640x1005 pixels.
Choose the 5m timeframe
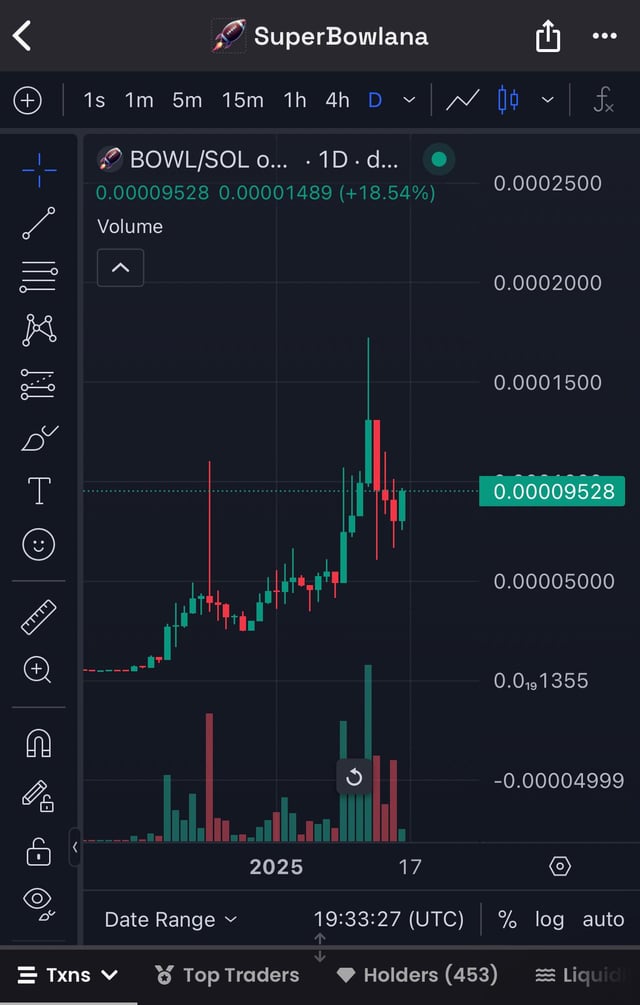tap(187, 100)
